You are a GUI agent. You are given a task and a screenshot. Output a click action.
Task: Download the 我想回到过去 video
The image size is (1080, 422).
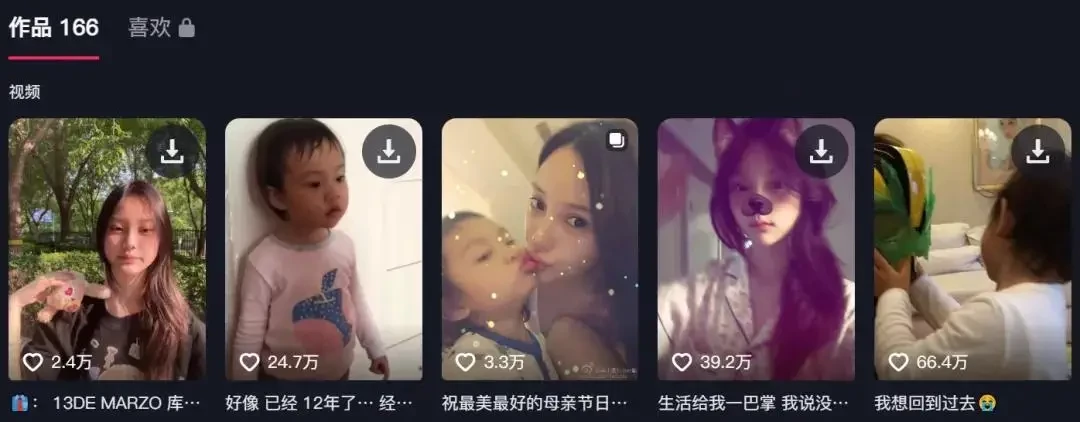[1037, 151]
